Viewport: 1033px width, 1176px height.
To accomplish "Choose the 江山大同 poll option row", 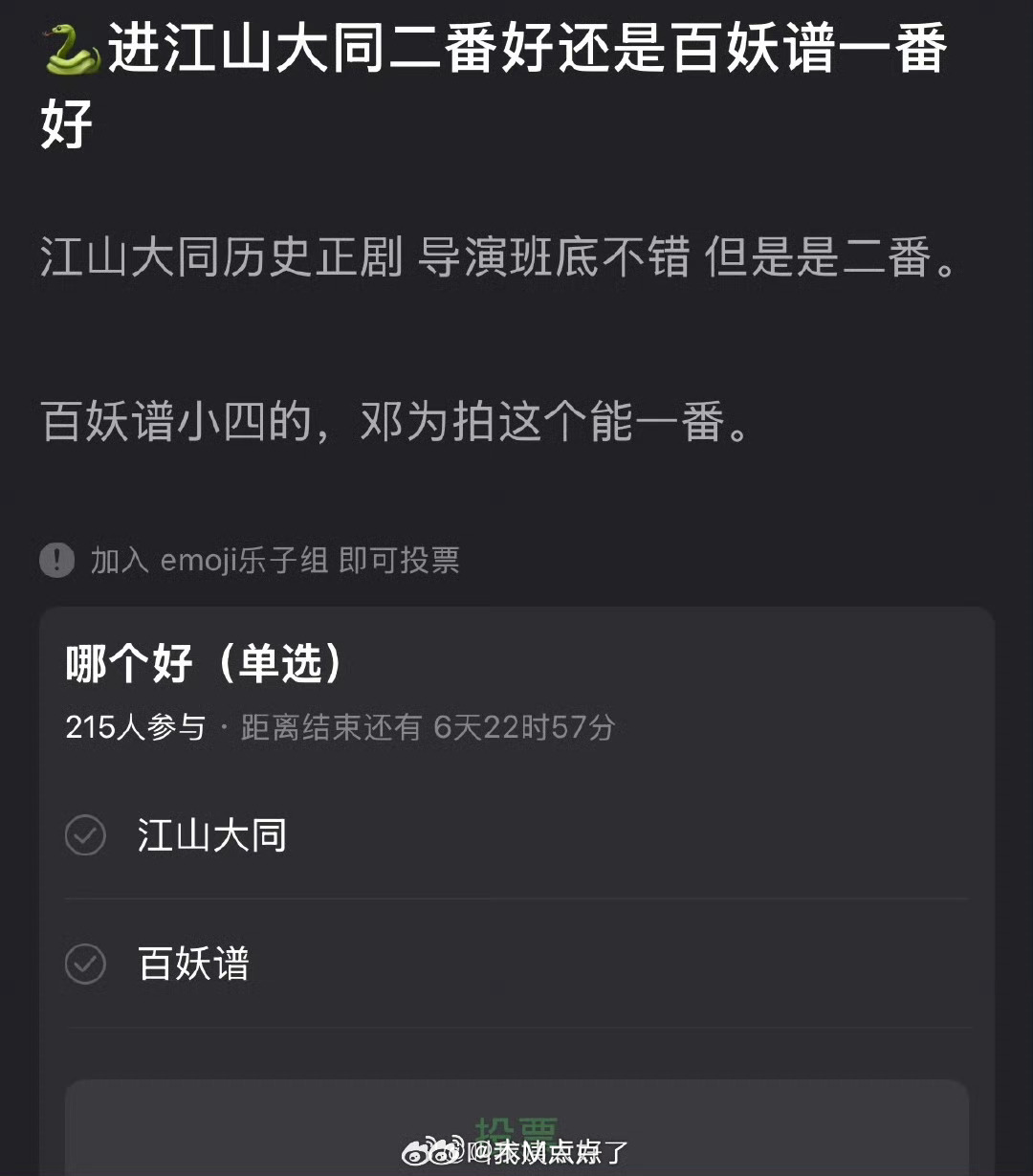I will tap(383, 835).
